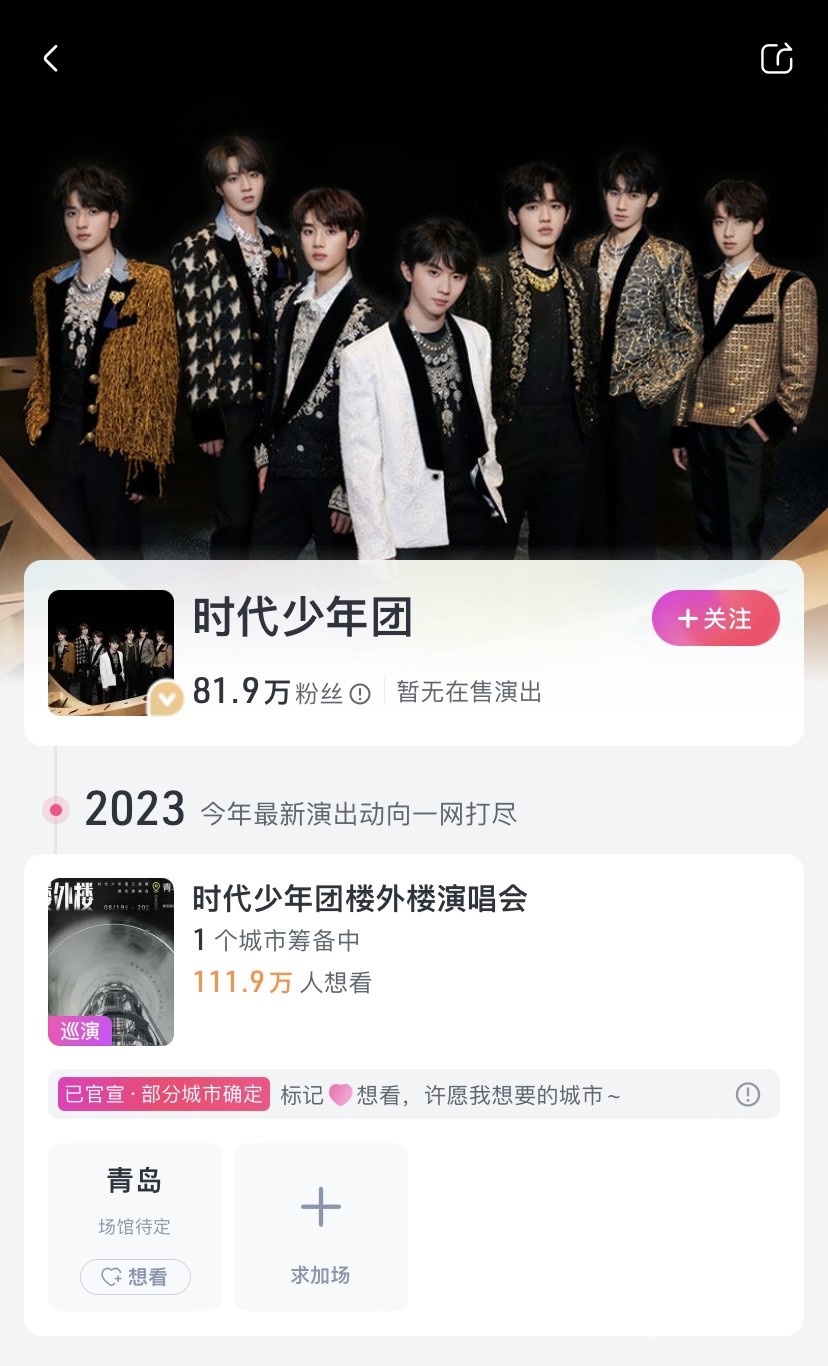Go back to the previous page
Viewport: 828px width, 1366px height.
pos(51,59)
